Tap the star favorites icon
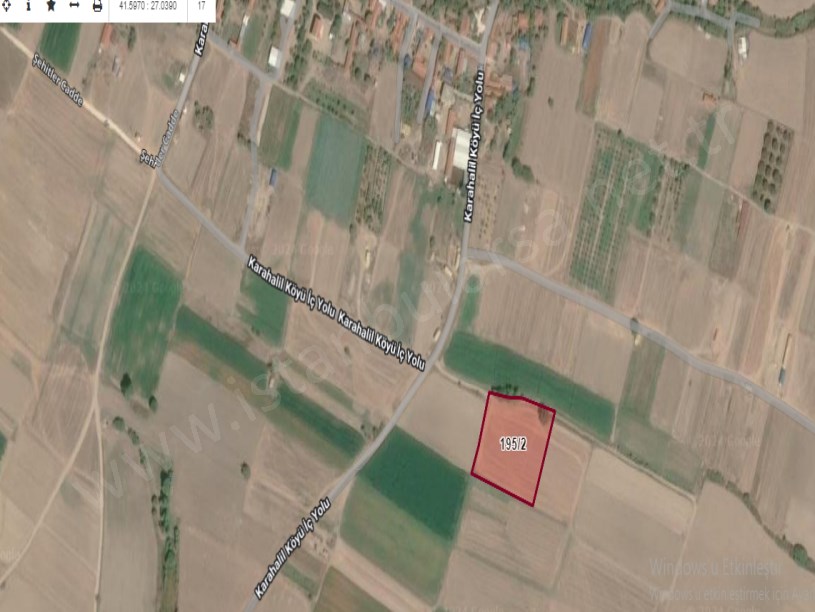815x612 pixels. [x=51, y=5]
